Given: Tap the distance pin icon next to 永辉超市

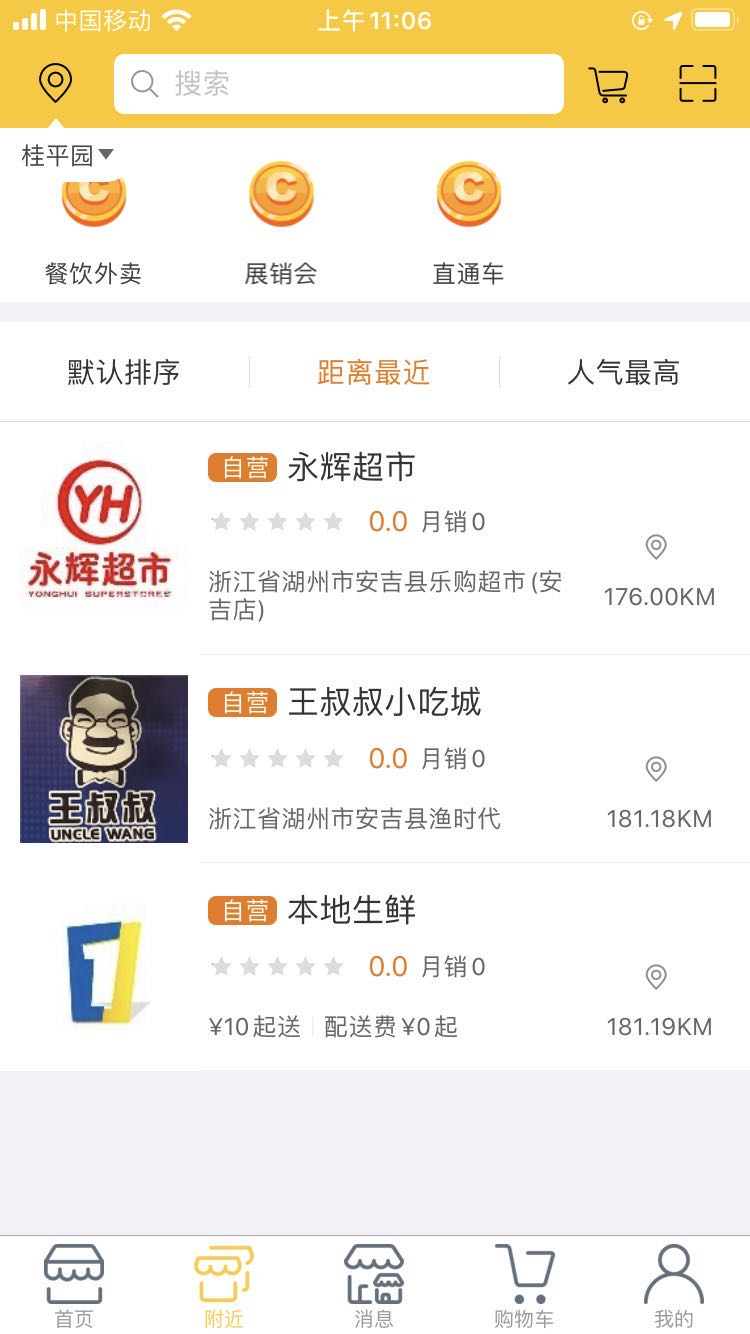Looking at the screenshot, I should 656,547.
